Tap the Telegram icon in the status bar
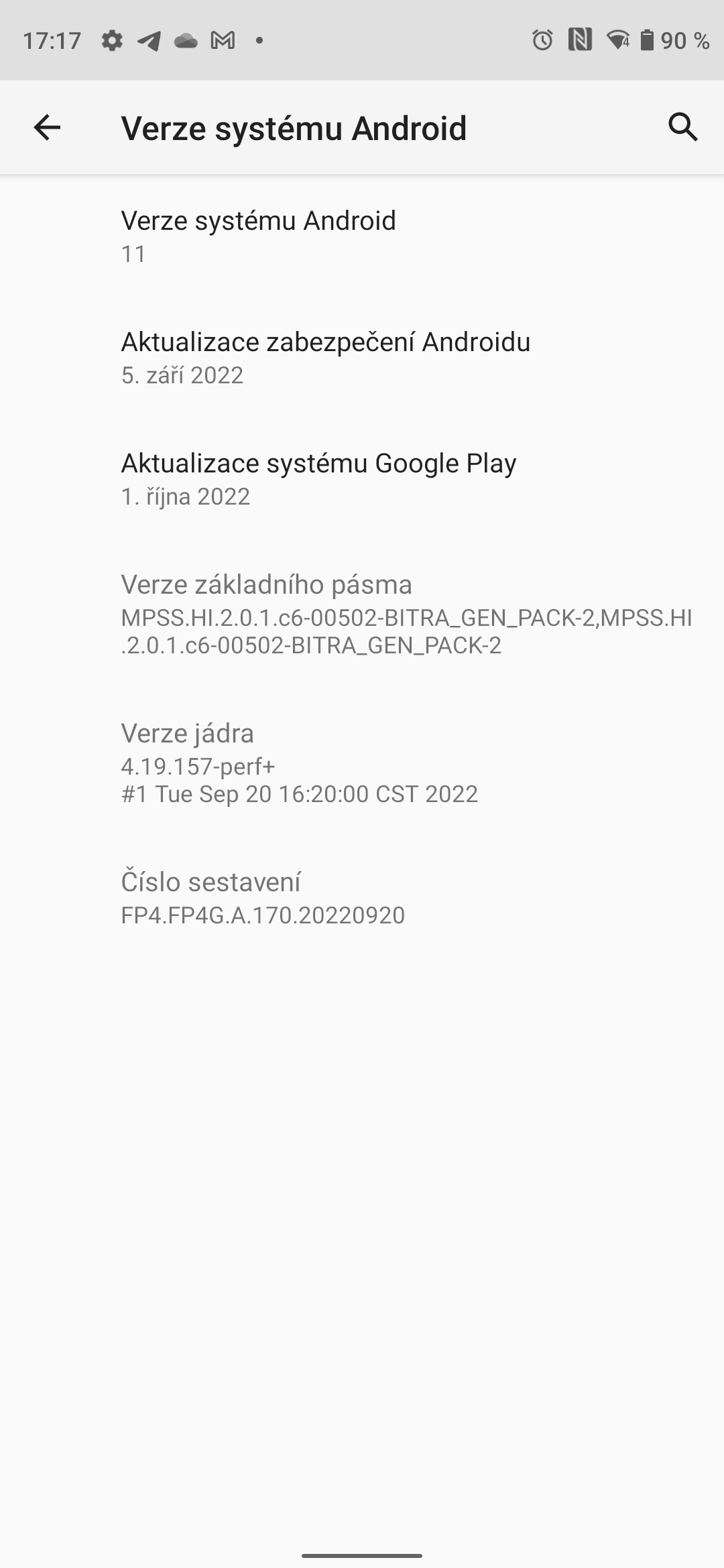The image size is (724, 1568). coord(149,42)
